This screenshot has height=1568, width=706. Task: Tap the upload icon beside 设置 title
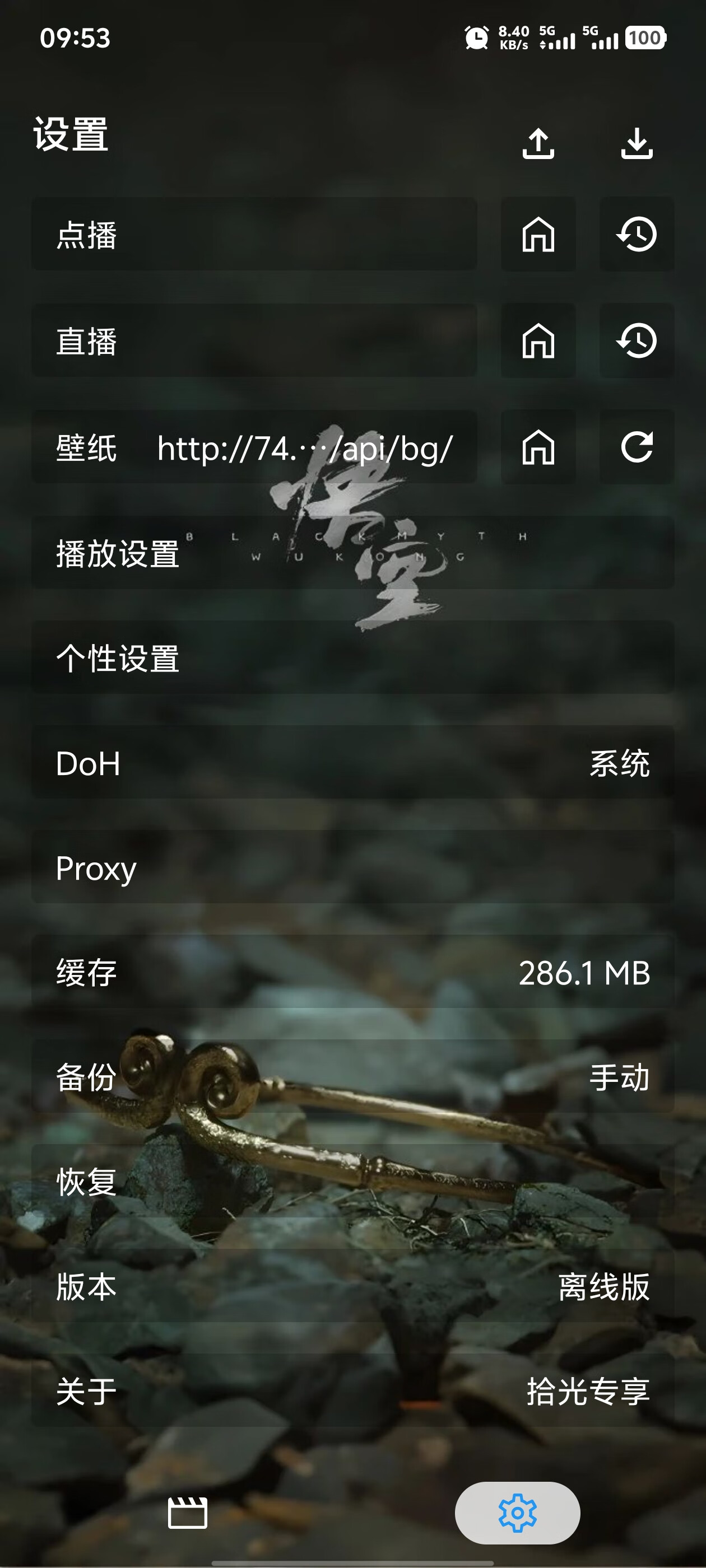click(x=538, y=144)
